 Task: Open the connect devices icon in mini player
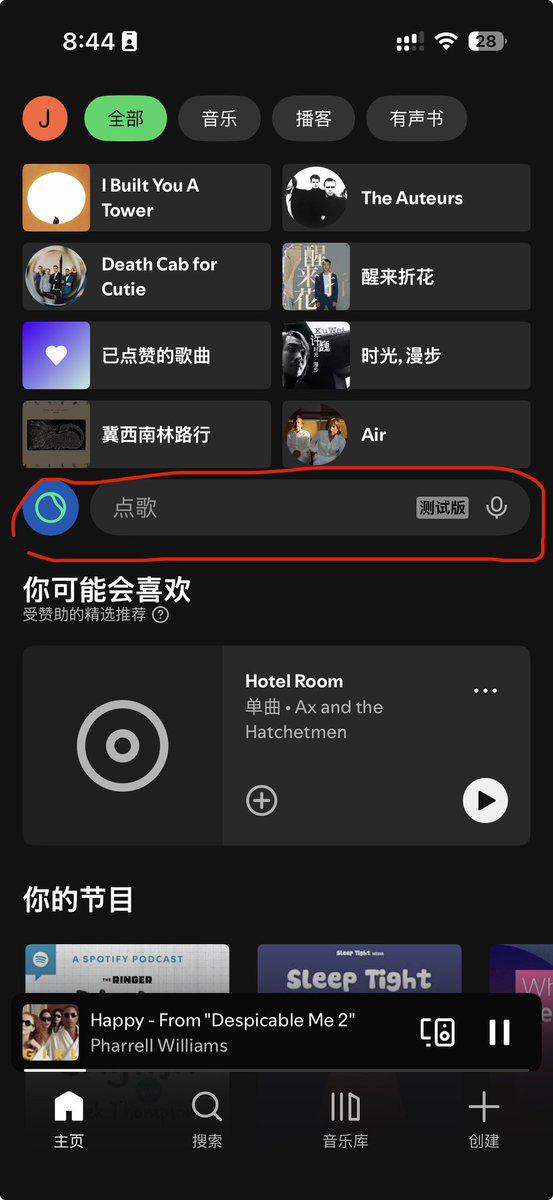(x=438, y=1033)
